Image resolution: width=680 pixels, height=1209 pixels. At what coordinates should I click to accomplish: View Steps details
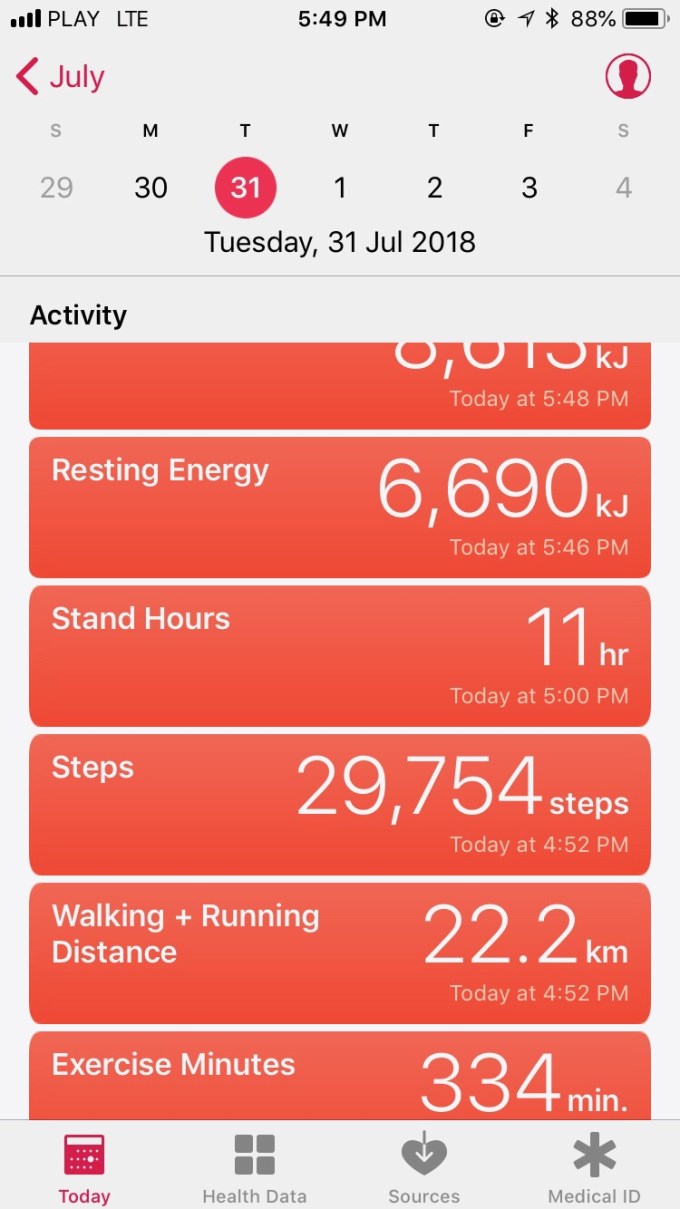[340, 804]
